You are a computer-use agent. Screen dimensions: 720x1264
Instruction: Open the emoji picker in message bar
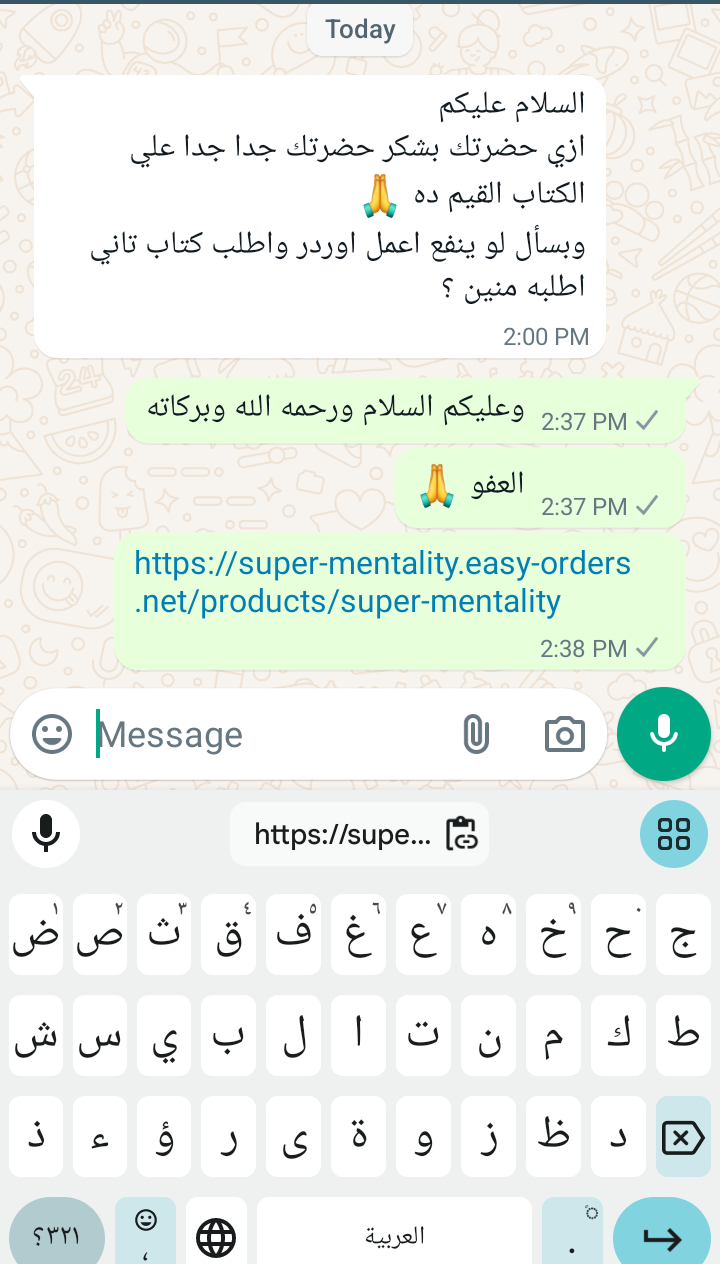[52, 735]
